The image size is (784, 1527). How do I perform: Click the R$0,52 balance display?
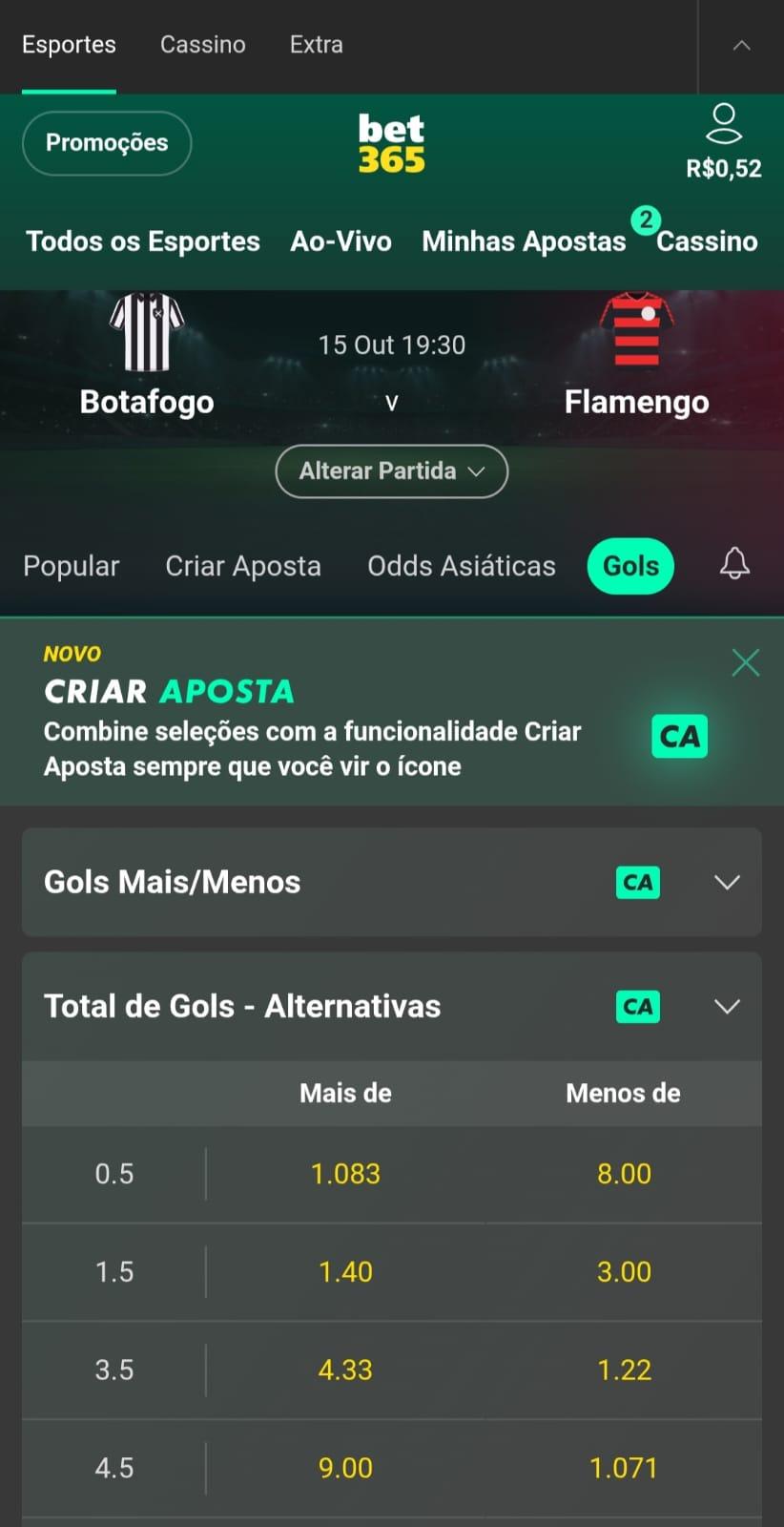click(723, 168)
